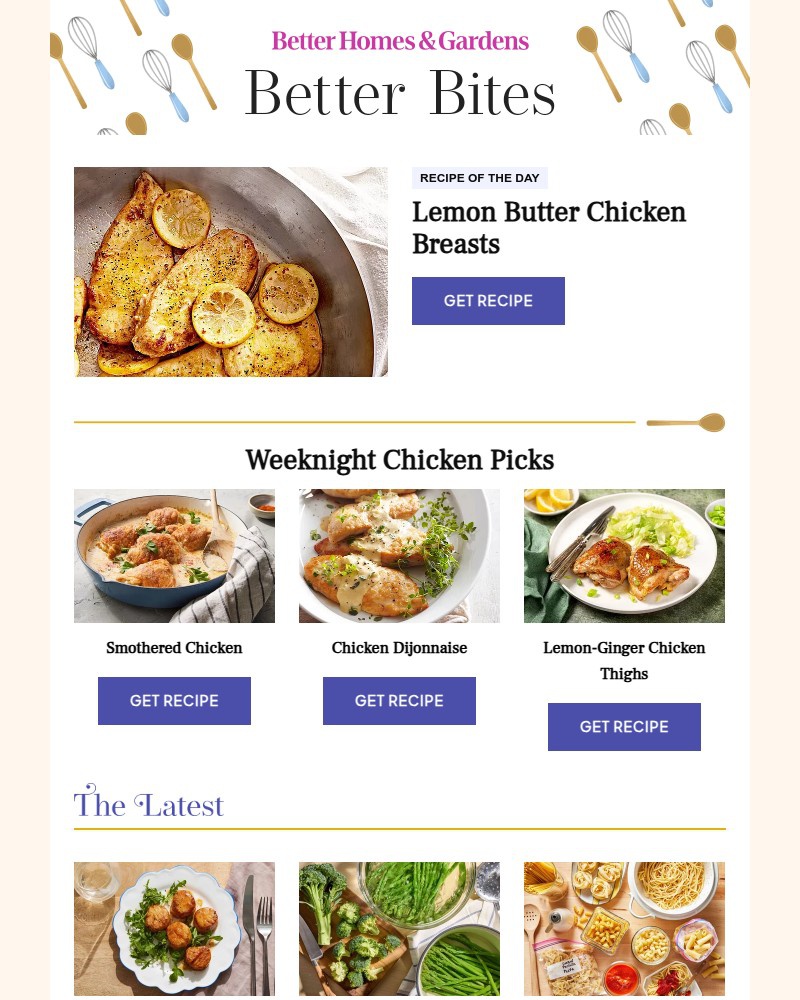800x1000 pixels.
Task: Open the Chicken Dijonnaise photo
Action: (399, 556)
